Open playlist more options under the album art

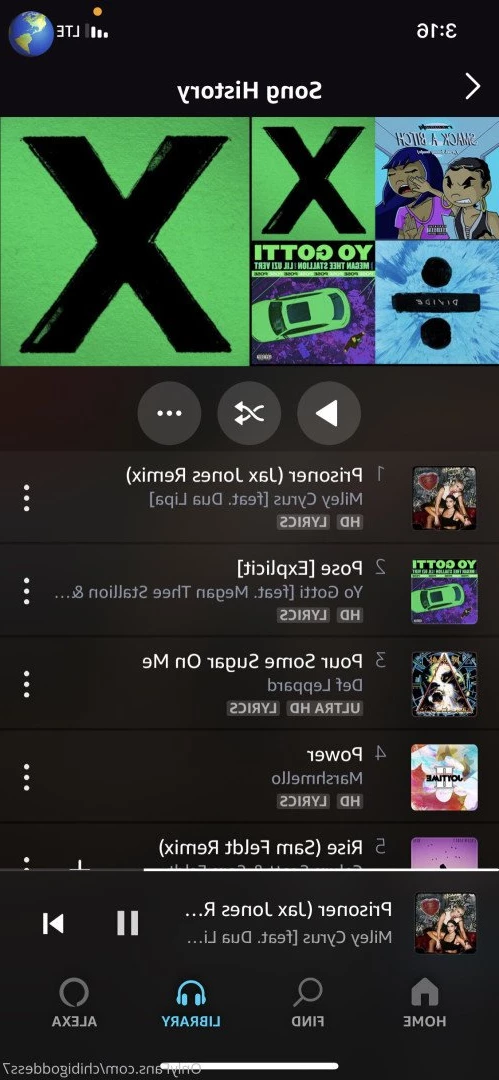[170, 413]
